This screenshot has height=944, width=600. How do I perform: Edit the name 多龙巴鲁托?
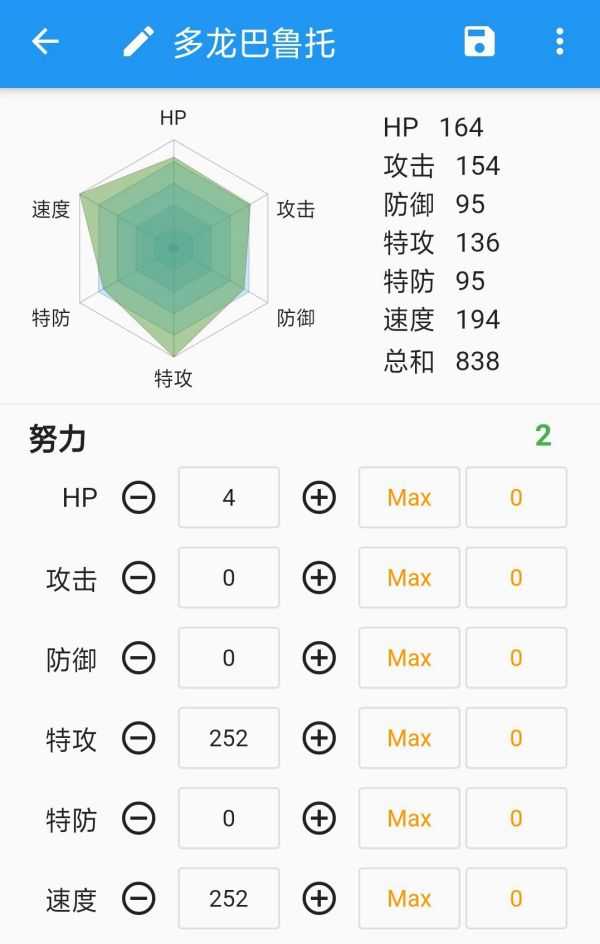click(x=140, y=42)
